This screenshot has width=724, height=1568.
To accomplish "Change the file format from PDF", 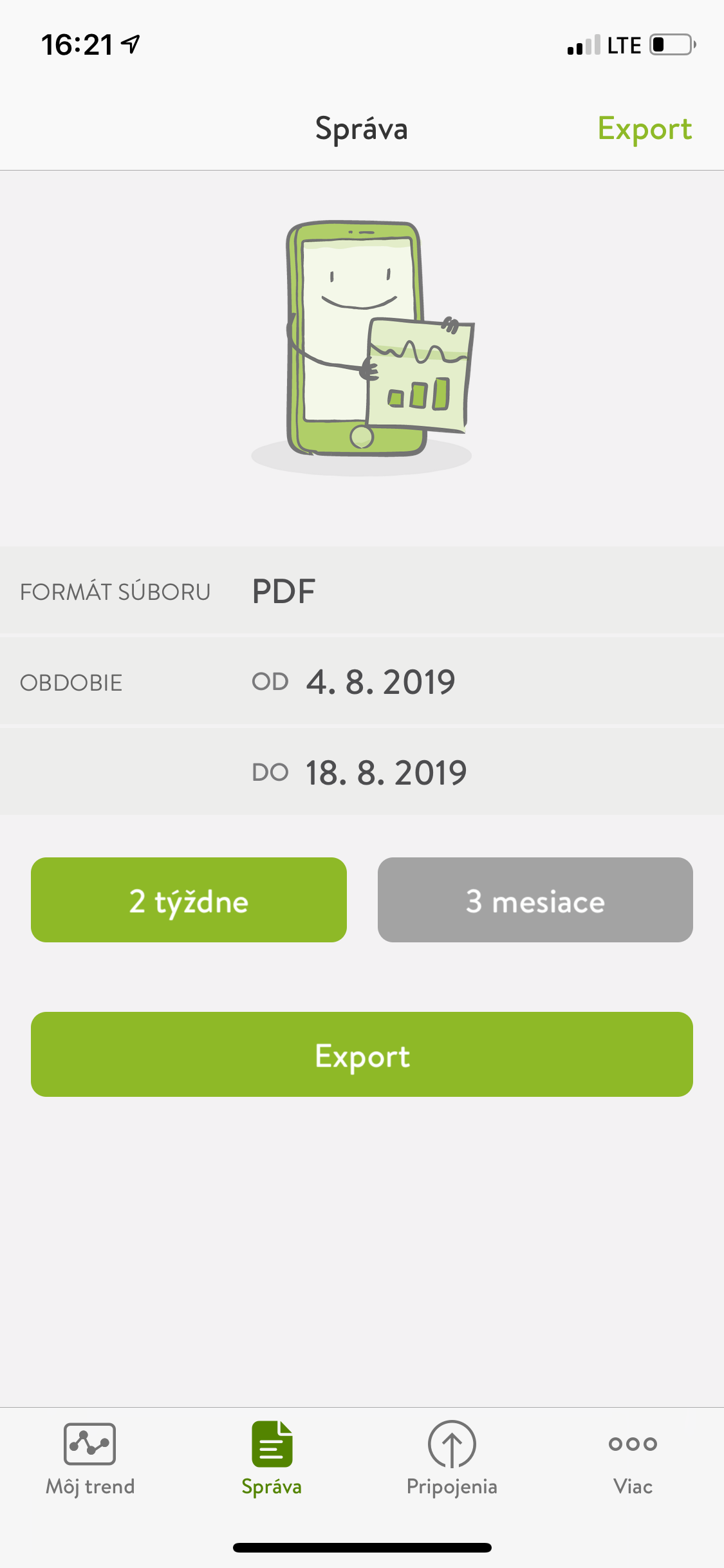I will 284,591.
